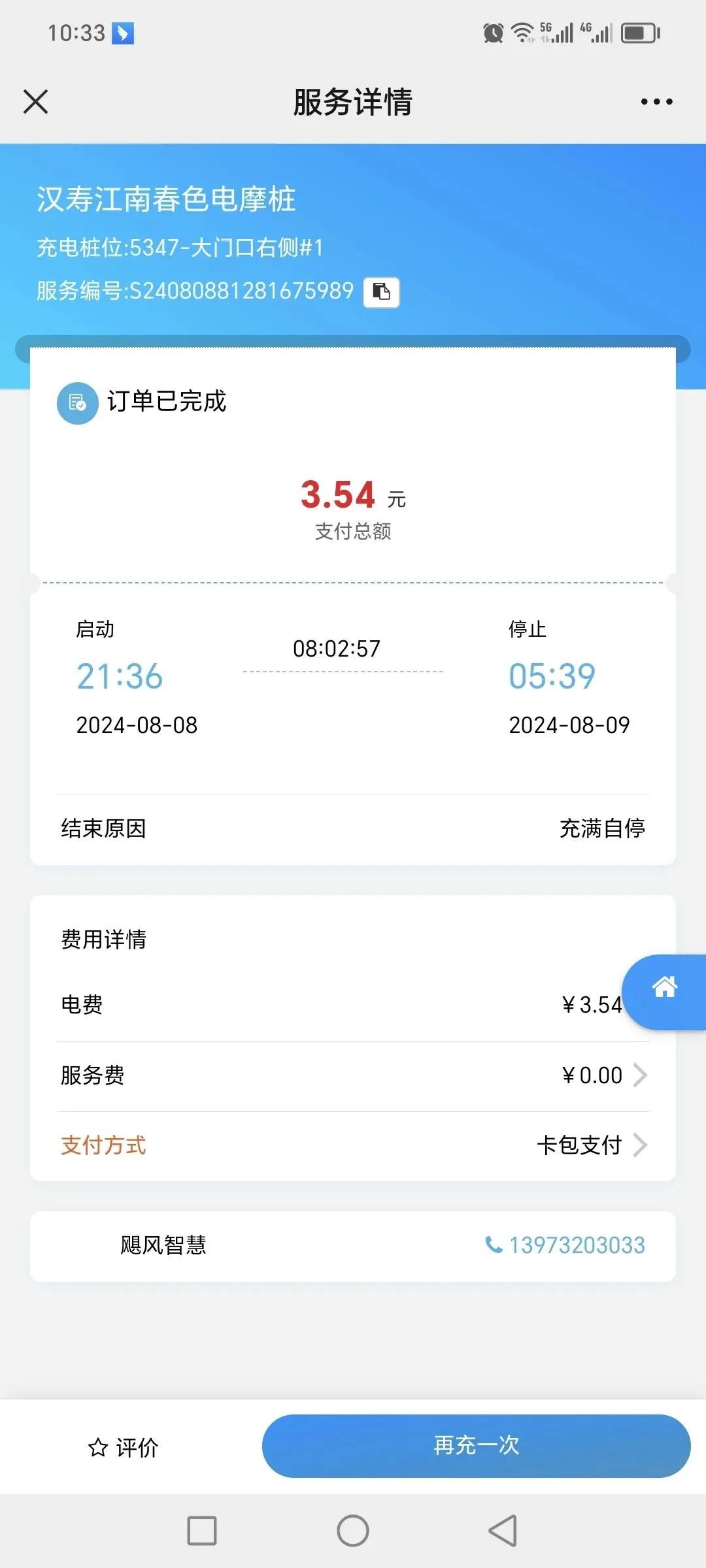Go back using system navigation triangle
706x1568 pixels.
coord(503,1530)
